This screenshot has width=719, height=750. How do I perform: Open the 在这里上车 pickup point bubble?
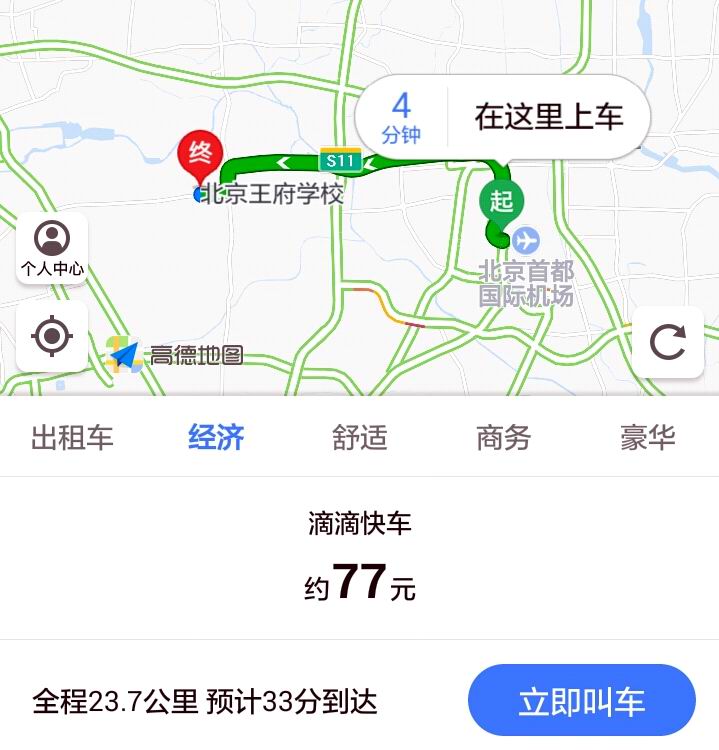(548, 117)
